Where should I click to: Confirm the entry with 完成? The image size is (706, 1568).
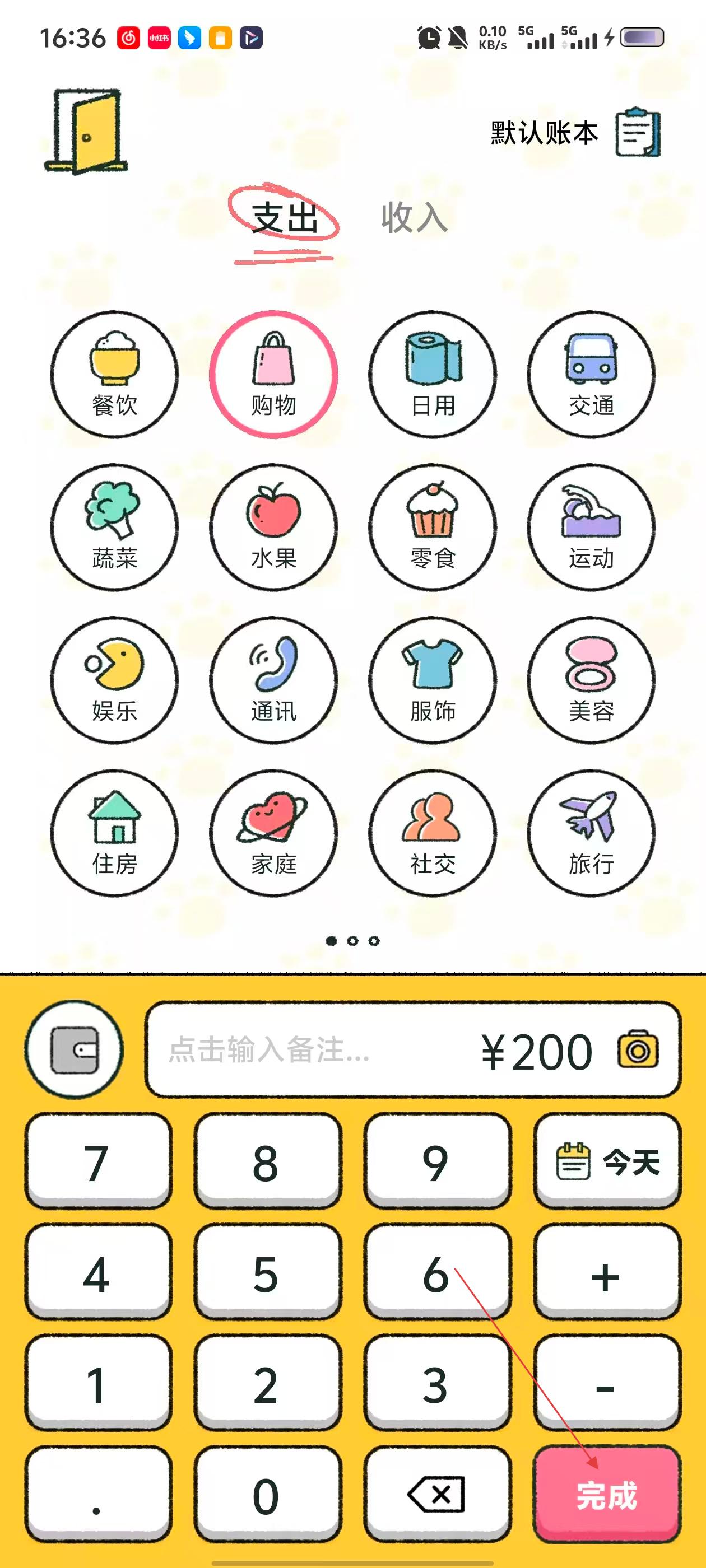tap(607, 1494)
